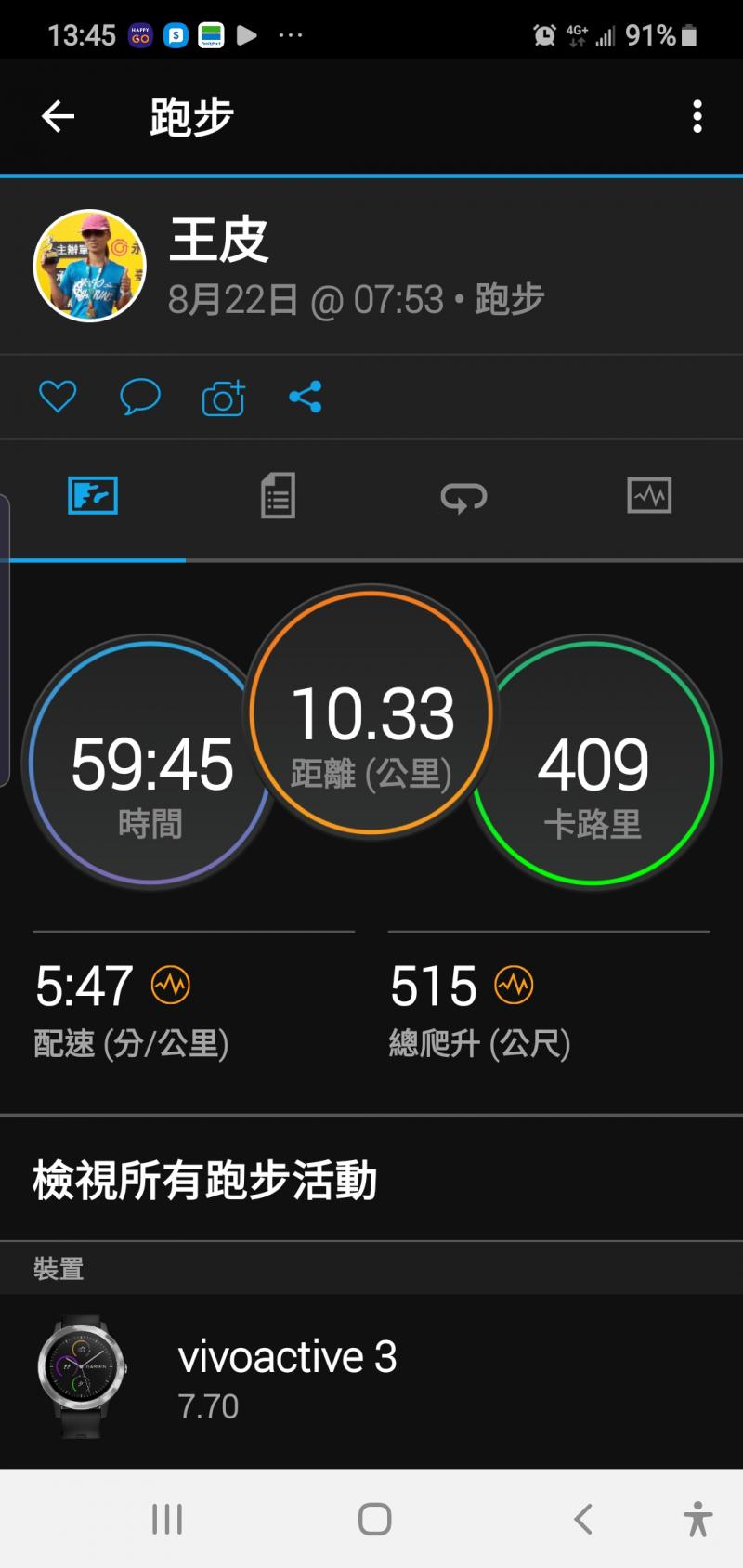Like this running activity
This screenshot has width=743, height=1568.
[58, 398]
